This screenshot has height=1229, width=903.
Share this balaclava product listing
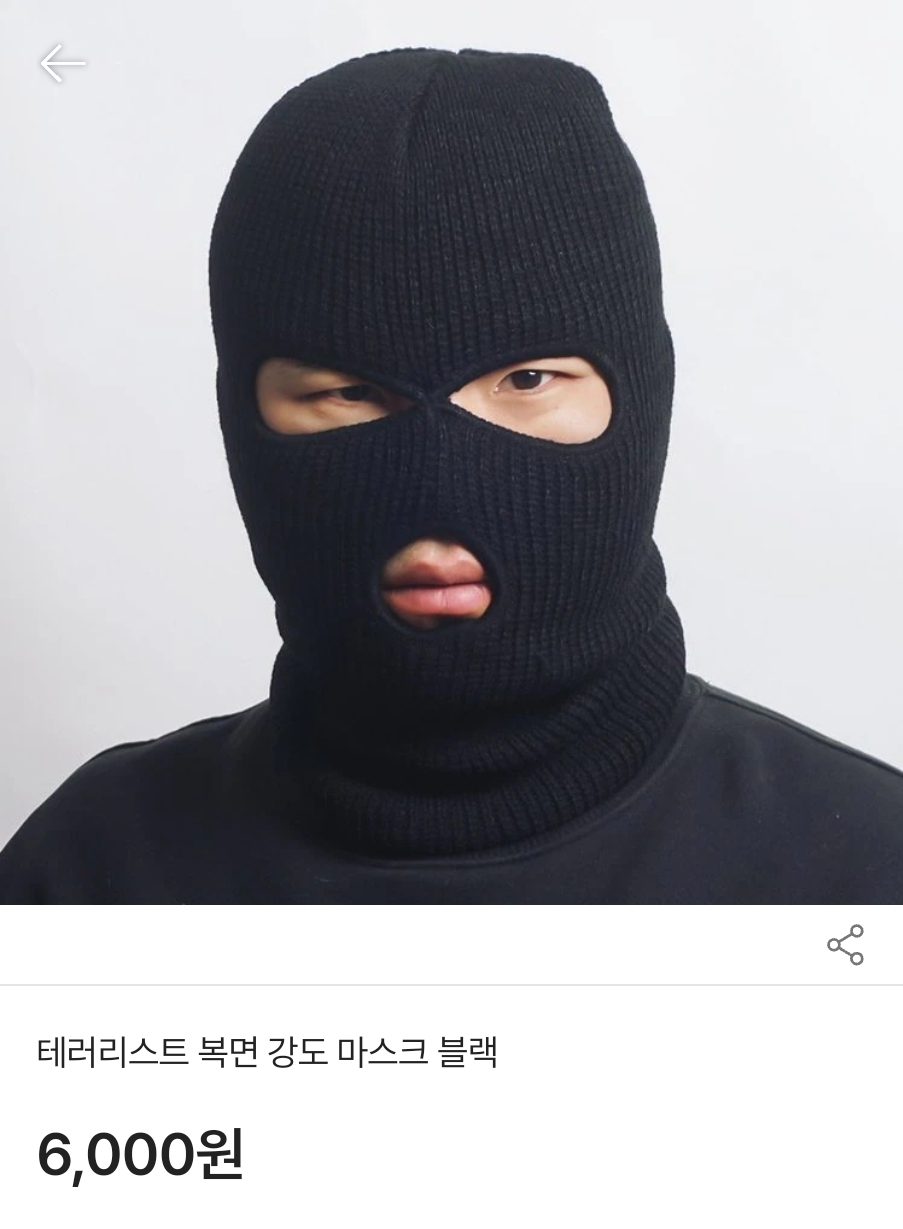click(845, 945)
